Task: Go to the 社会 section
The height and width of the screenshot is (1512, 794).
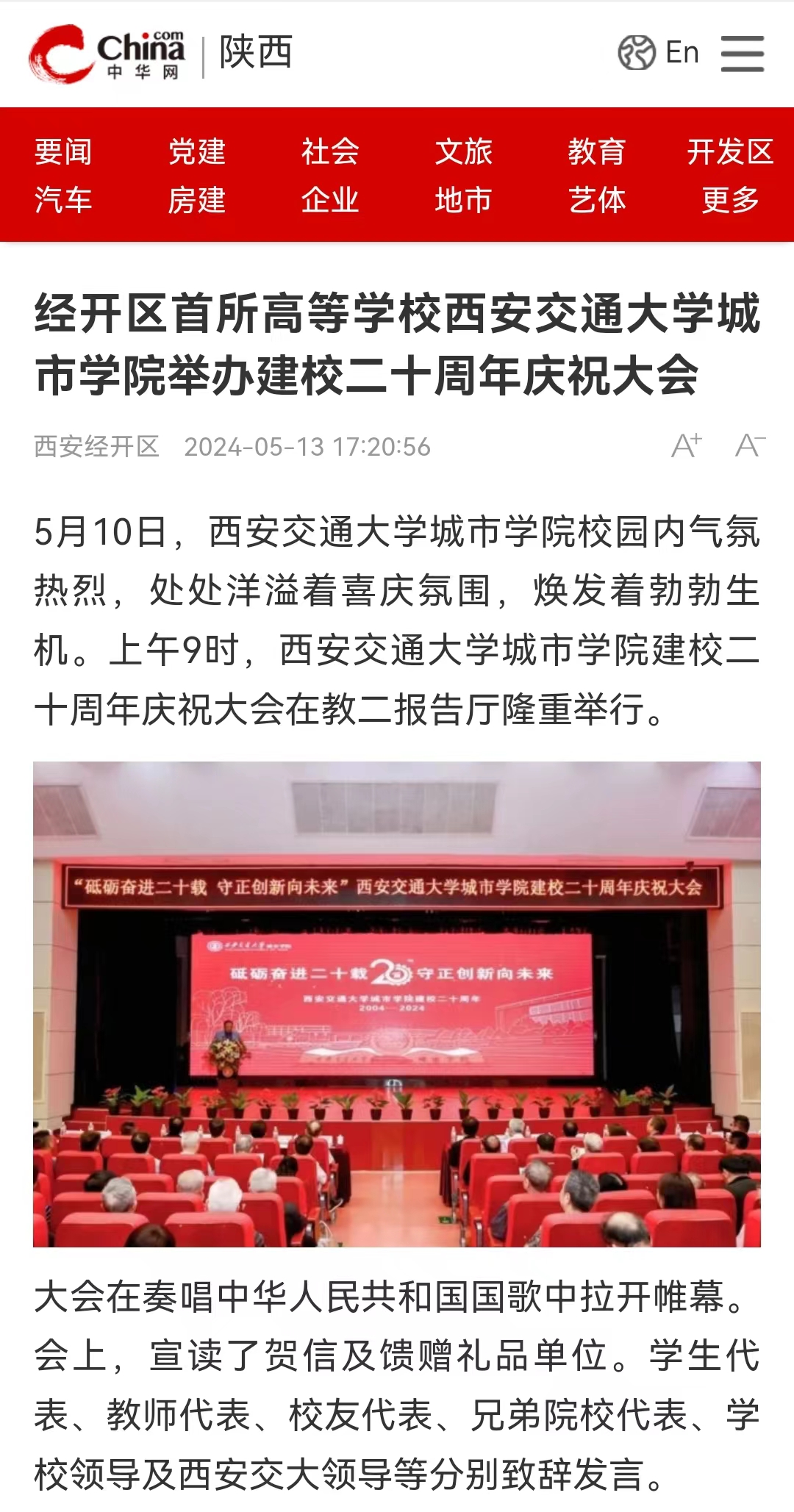Action: [x=330, y=152]
